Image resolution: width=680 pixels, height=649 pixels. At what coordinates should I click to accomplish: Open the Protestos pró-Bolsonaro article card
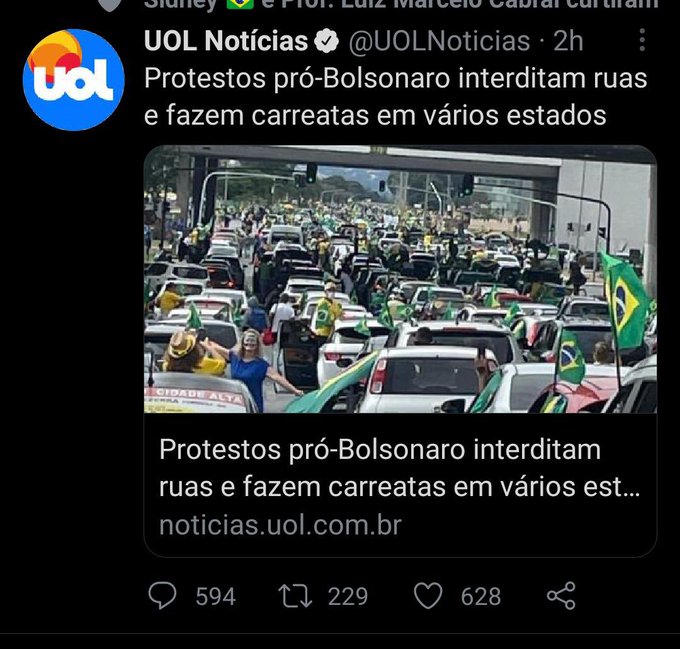(400, 350)
